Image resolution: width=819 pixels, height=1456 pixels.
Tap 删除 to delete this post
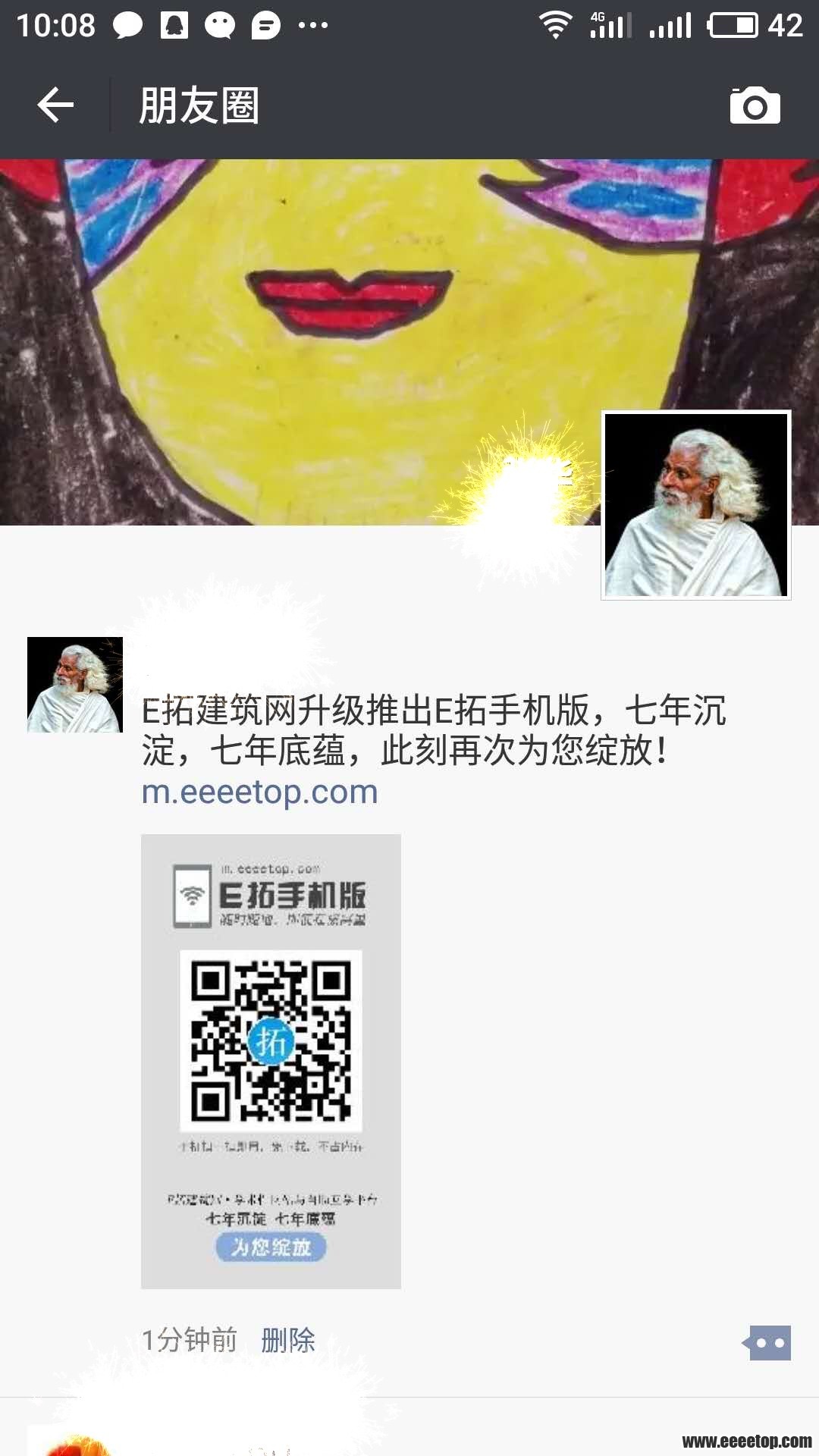click(x=288, y=1340)
